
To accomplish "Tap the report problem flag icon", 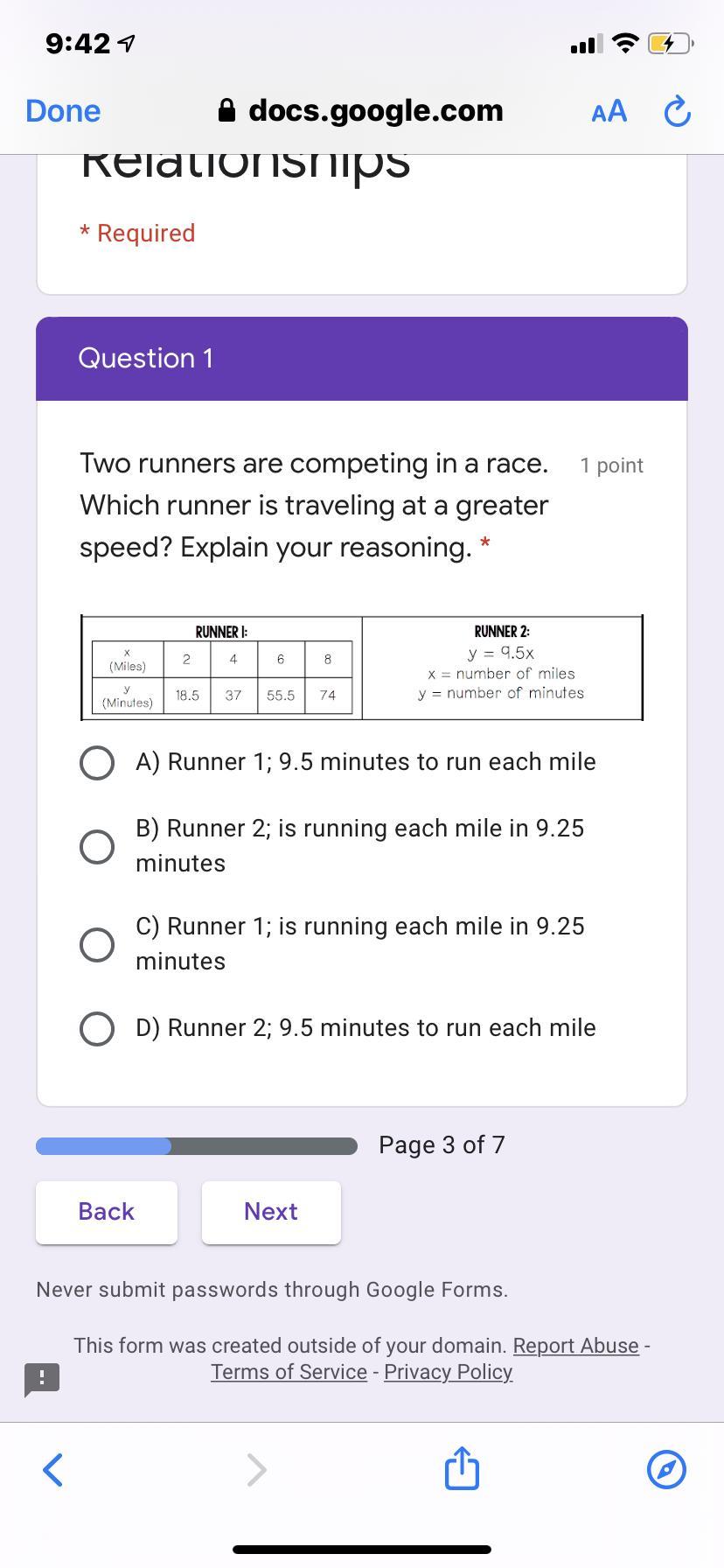I will tap(41, 1379).
